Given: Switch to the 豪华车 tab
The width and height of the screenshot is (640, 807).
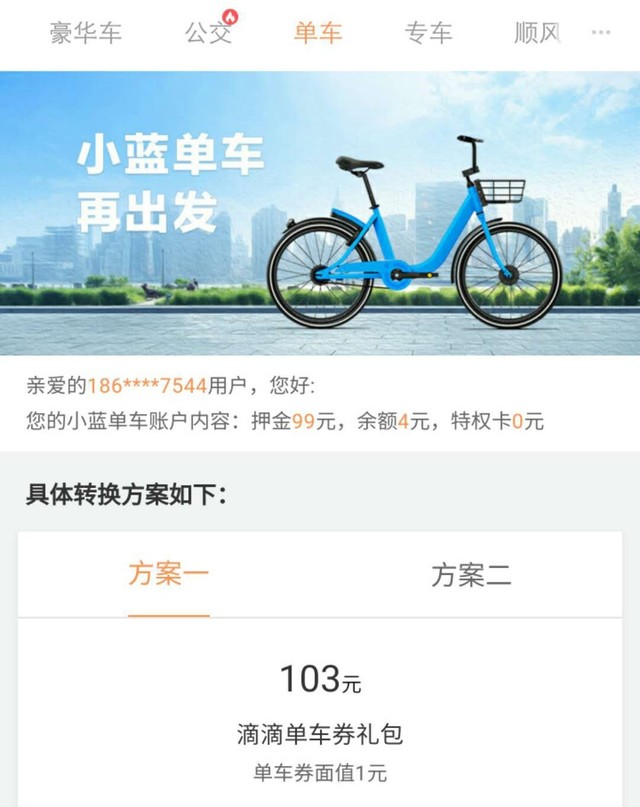Looking at the screenshot, I should [86, 32].
